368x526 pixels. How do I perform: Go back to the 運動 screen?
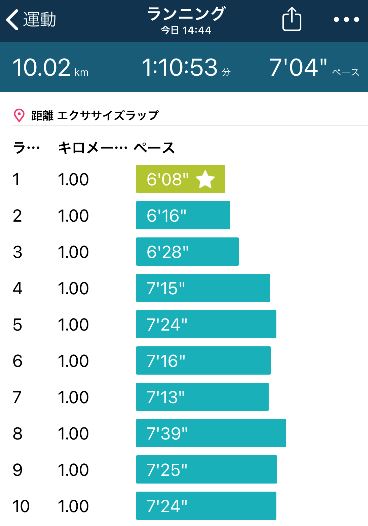pyautogui.click(x=31, y=19)
